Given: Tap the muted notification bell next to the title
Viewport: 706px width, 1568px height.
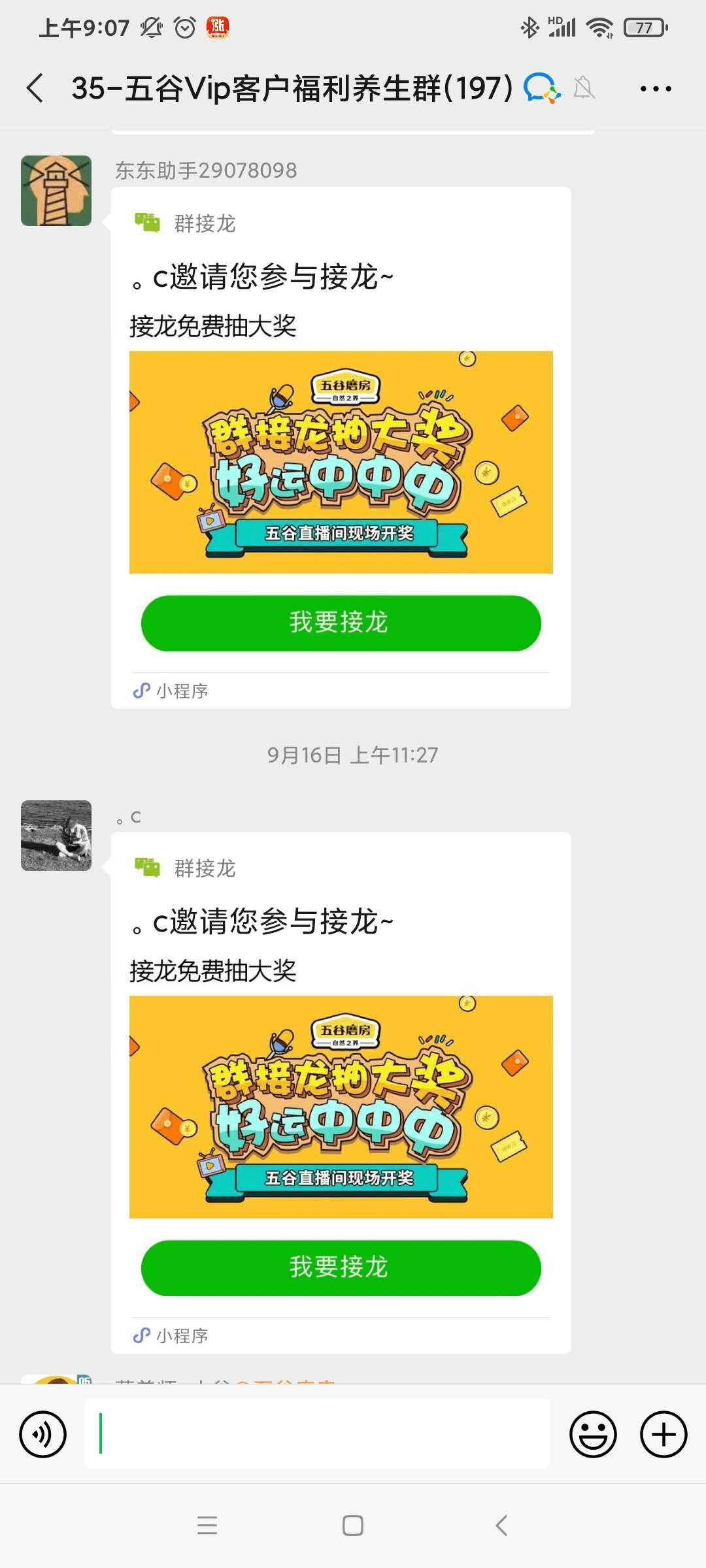Looking at the screenshot, I should [584, 87].
